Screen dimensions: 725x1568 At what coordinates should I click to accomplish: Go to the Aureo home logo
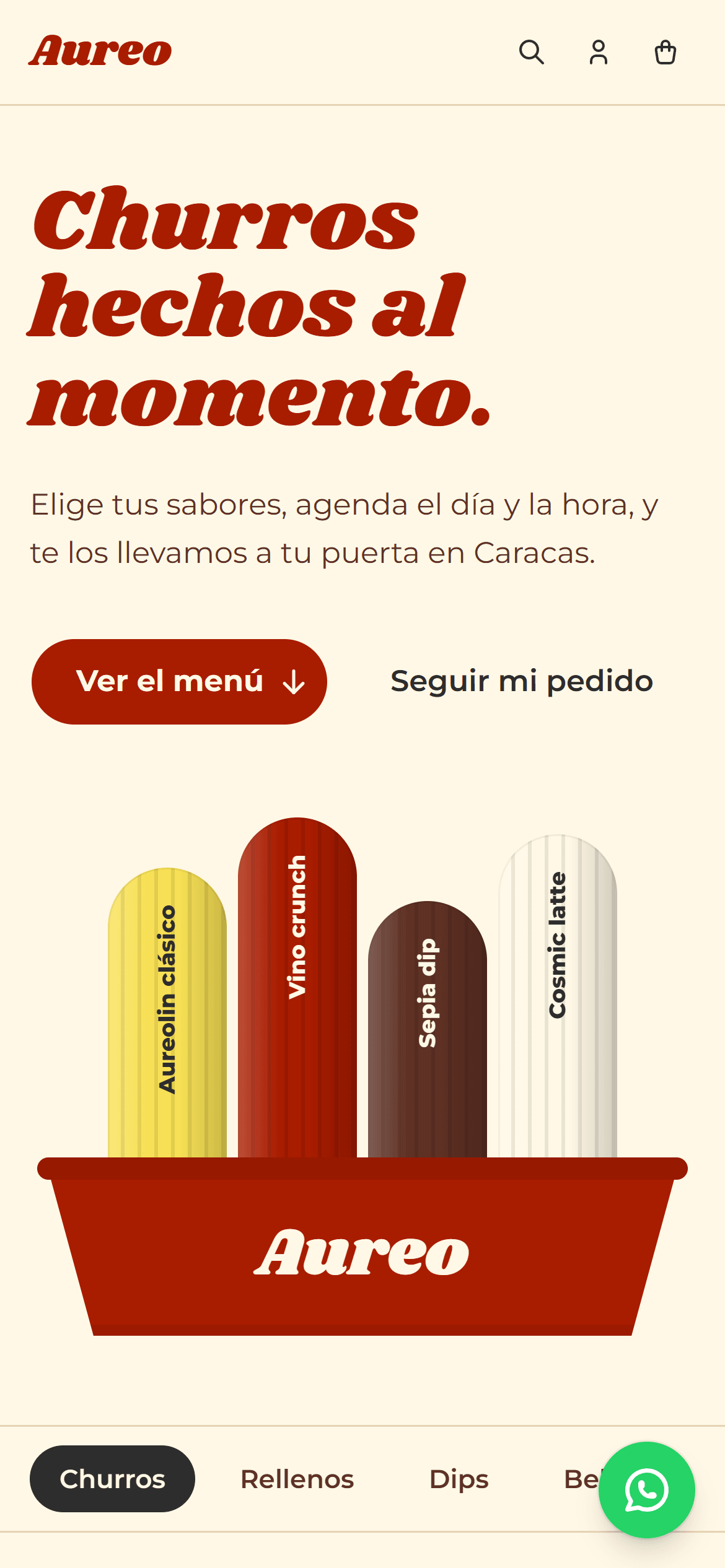[x=100, y=51]
